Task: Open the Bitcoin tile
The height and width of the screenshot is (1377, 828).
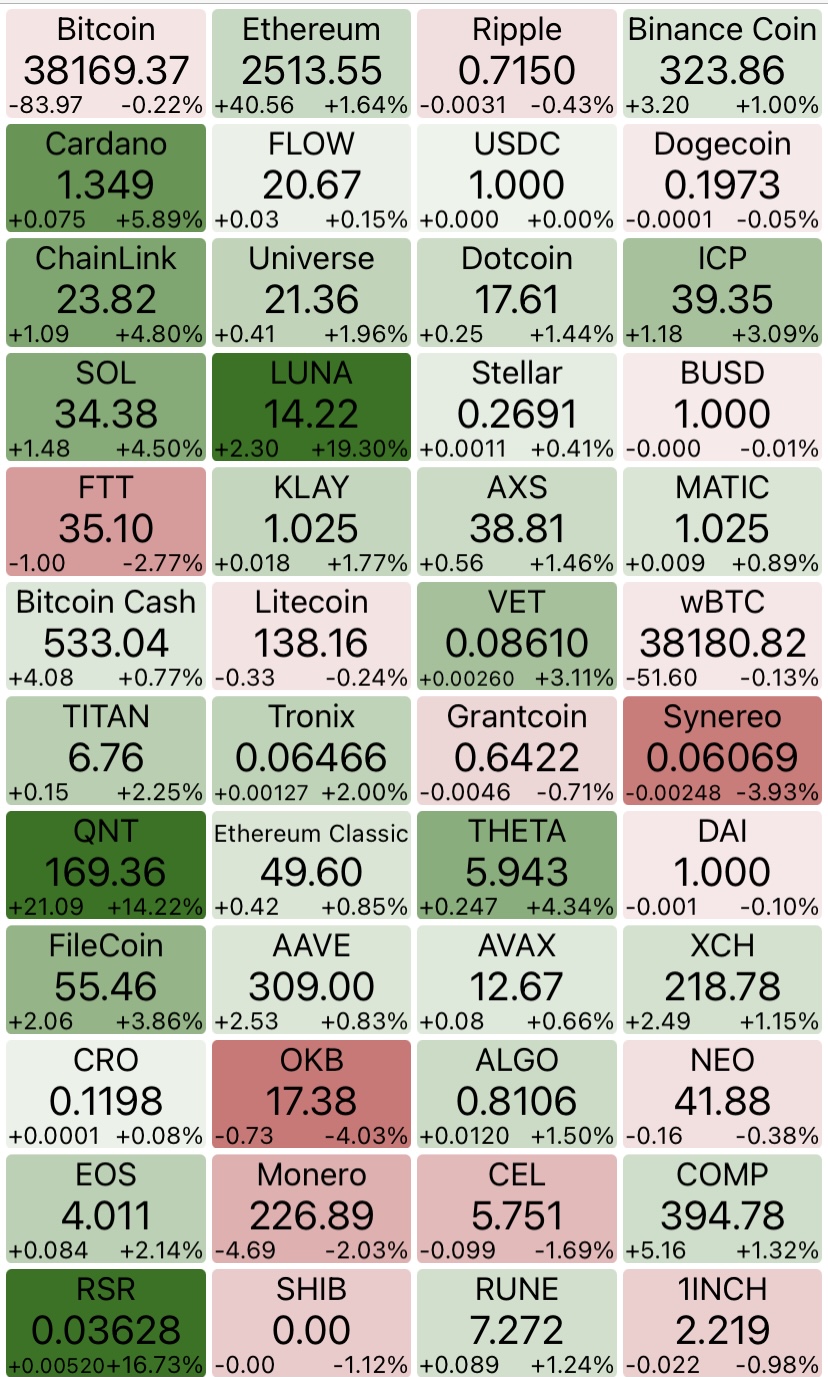Action: point(106,64)
